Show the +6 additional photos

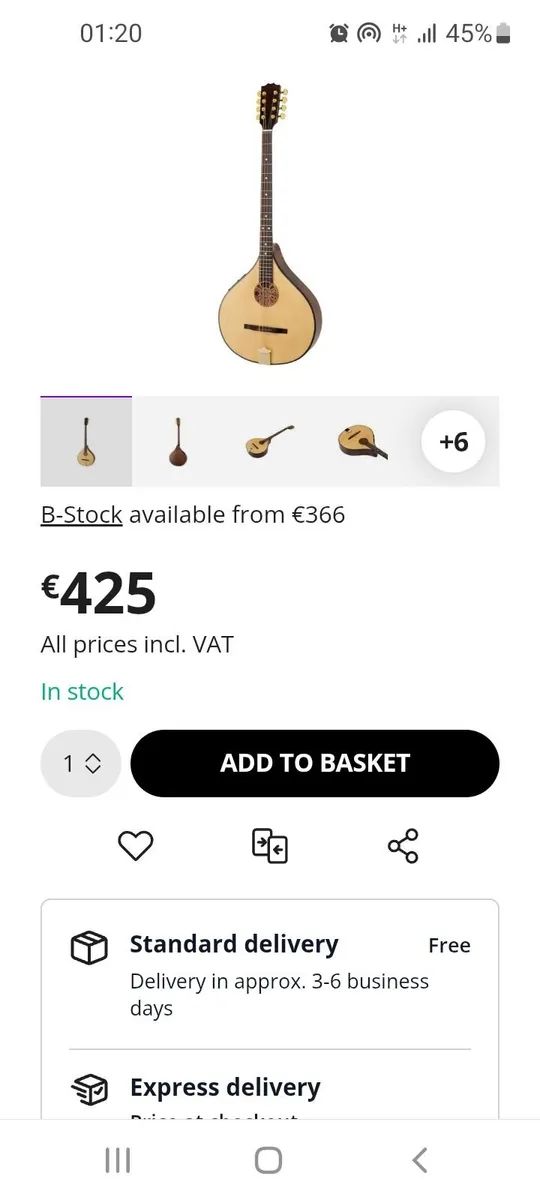coord(453,441)
